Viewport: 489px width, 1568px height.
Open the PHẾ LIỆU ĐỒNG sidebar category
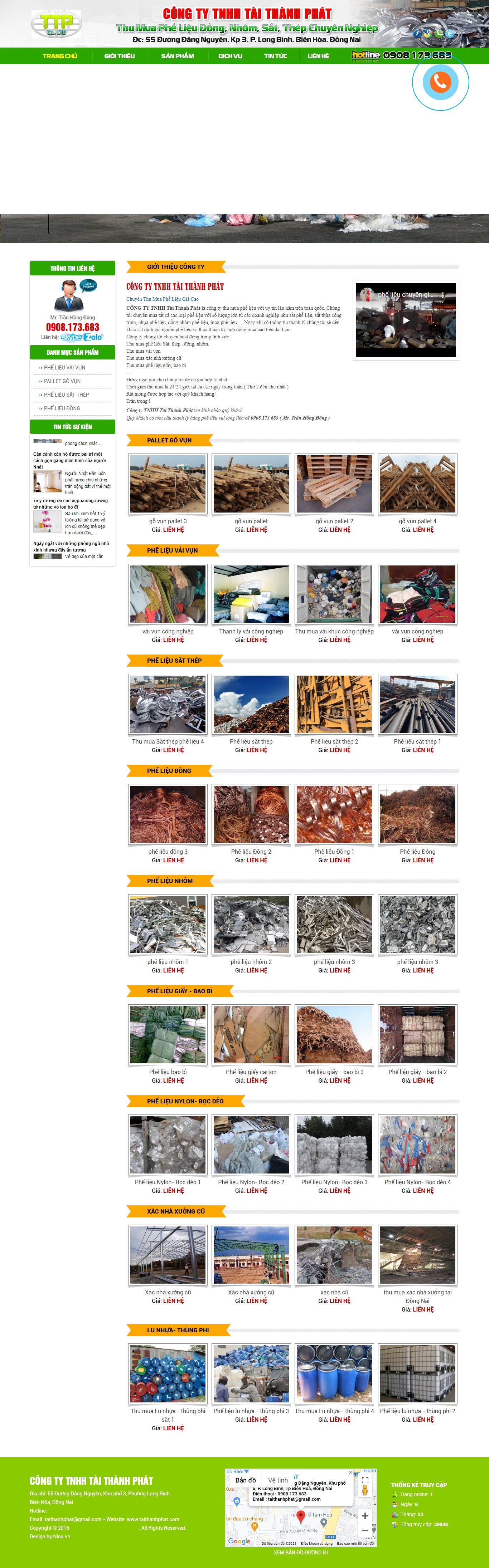pyautogui.click(x=62, y=408)
